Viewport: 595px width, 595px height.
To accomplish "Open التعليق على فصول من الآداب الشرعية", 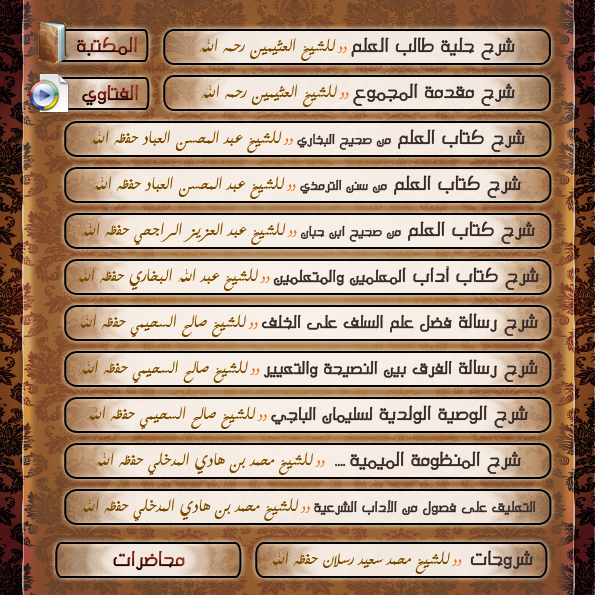I will click(307, 507).
